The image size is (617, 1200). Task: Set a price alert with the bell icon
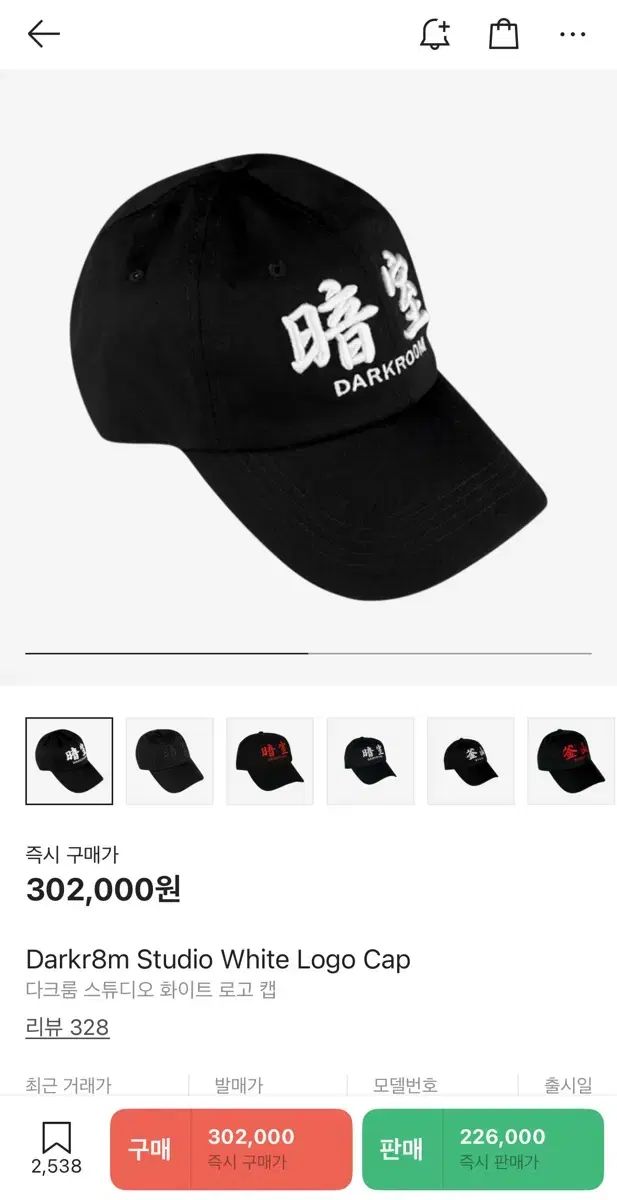[x=435, y=34]
